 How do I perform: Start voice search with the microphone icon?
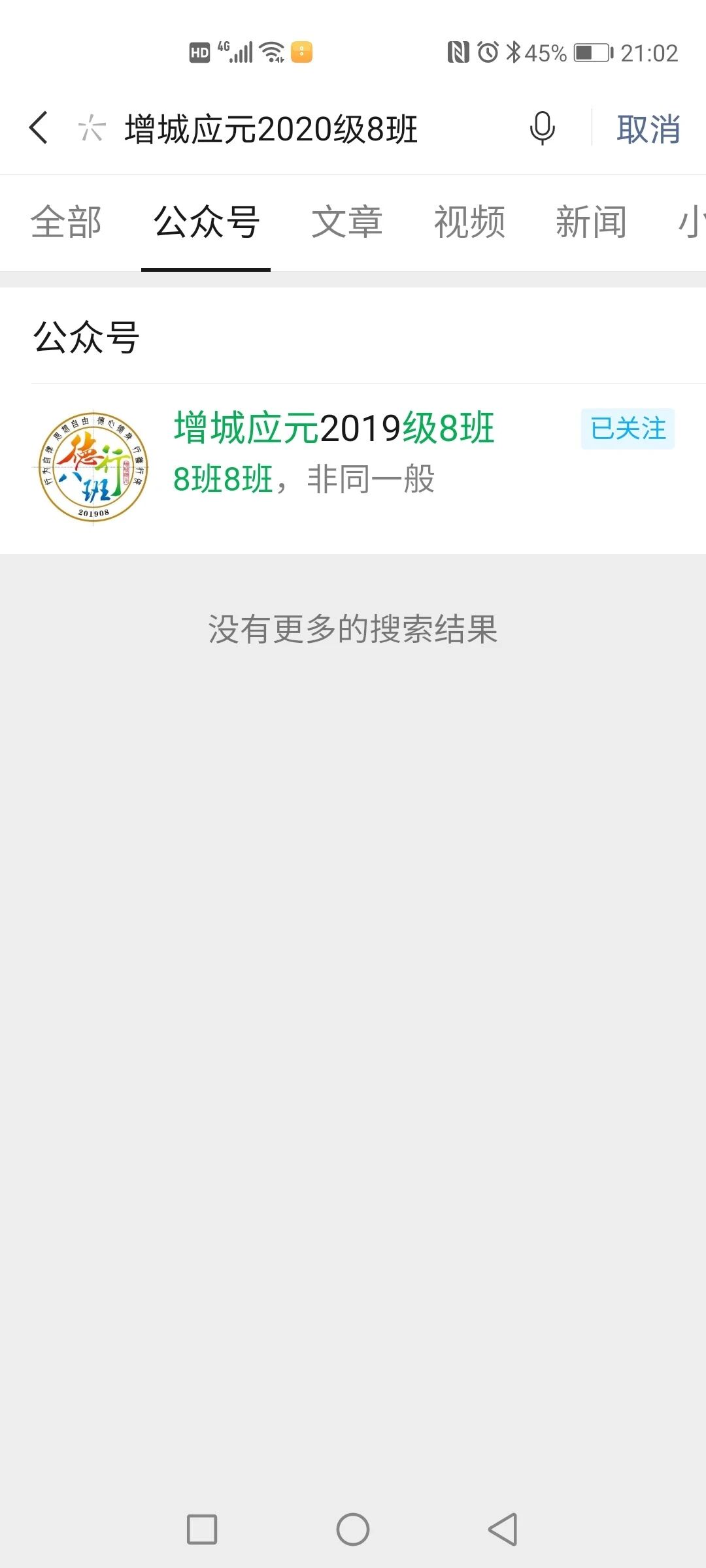(x=542, y=127)
